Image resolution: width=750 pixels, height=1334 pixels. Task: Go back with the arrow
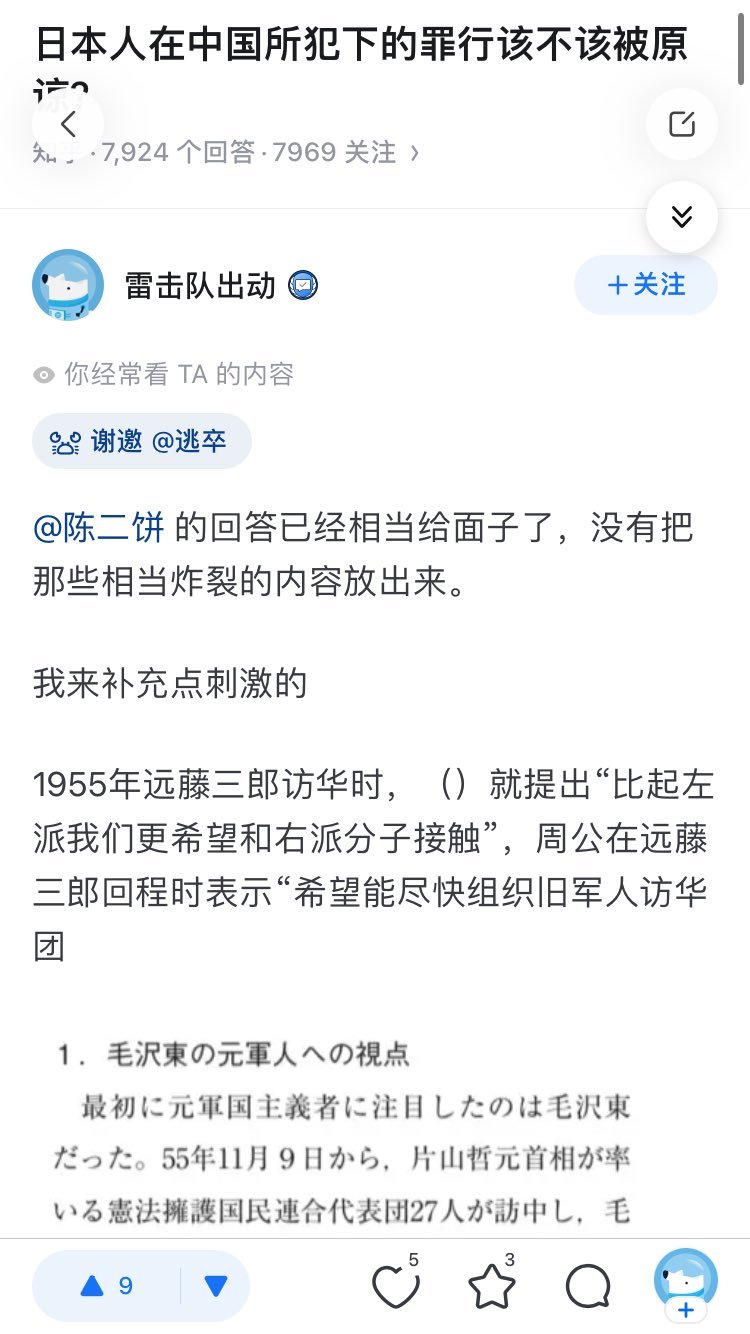[68, 125]
